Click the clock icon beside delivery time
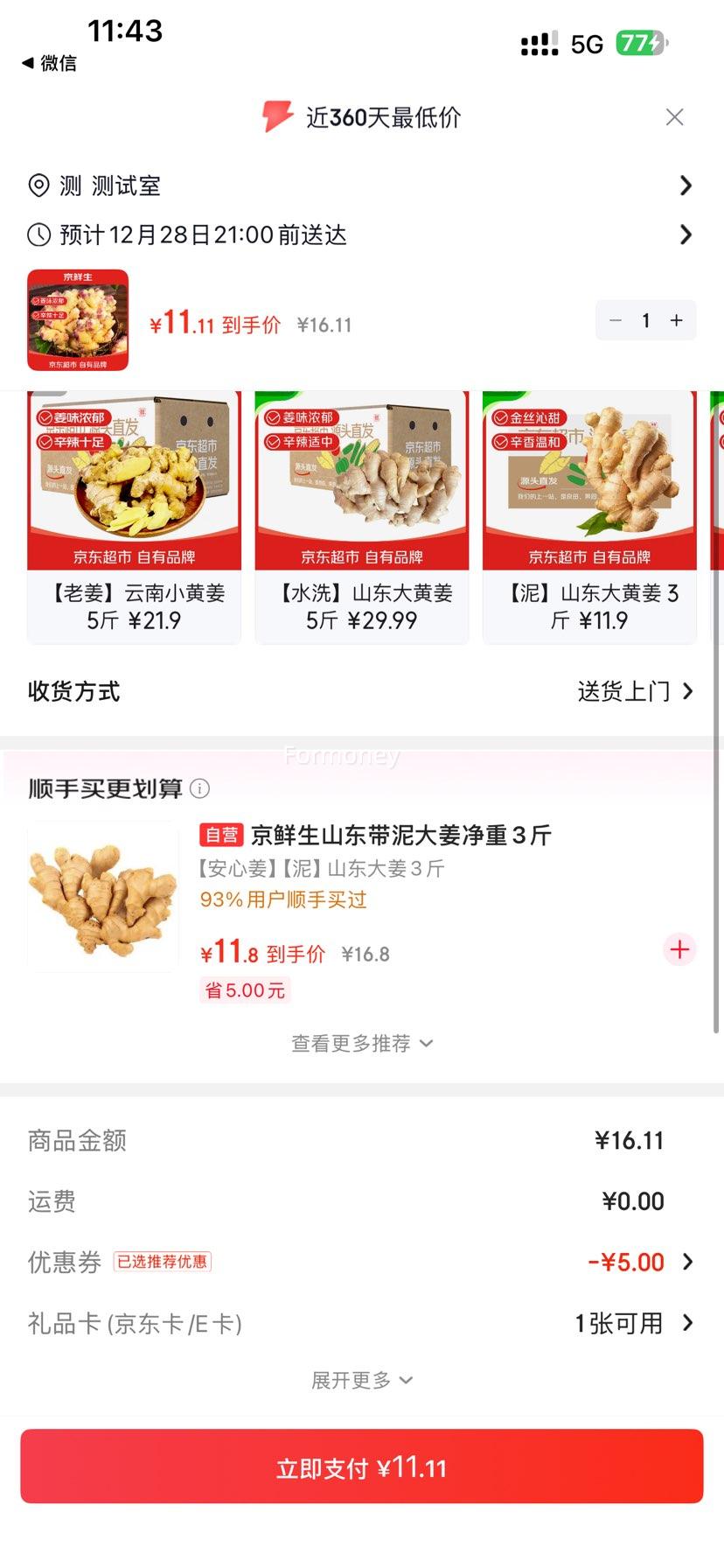This screenshot has height=1568, width=724. click(38, 234)
